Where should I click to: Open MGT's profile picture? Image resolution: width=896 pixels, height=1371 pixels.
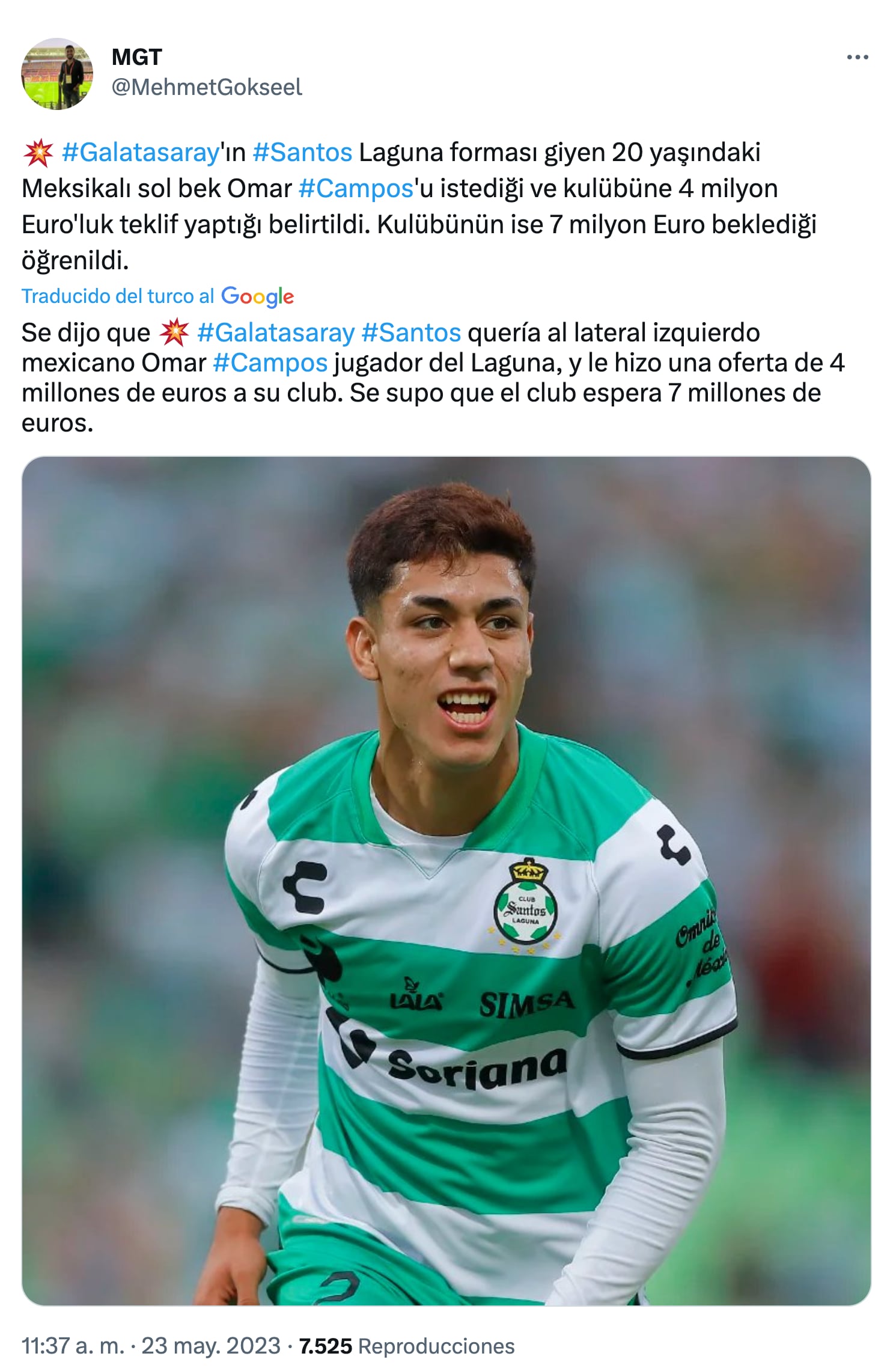coord(57,74)
